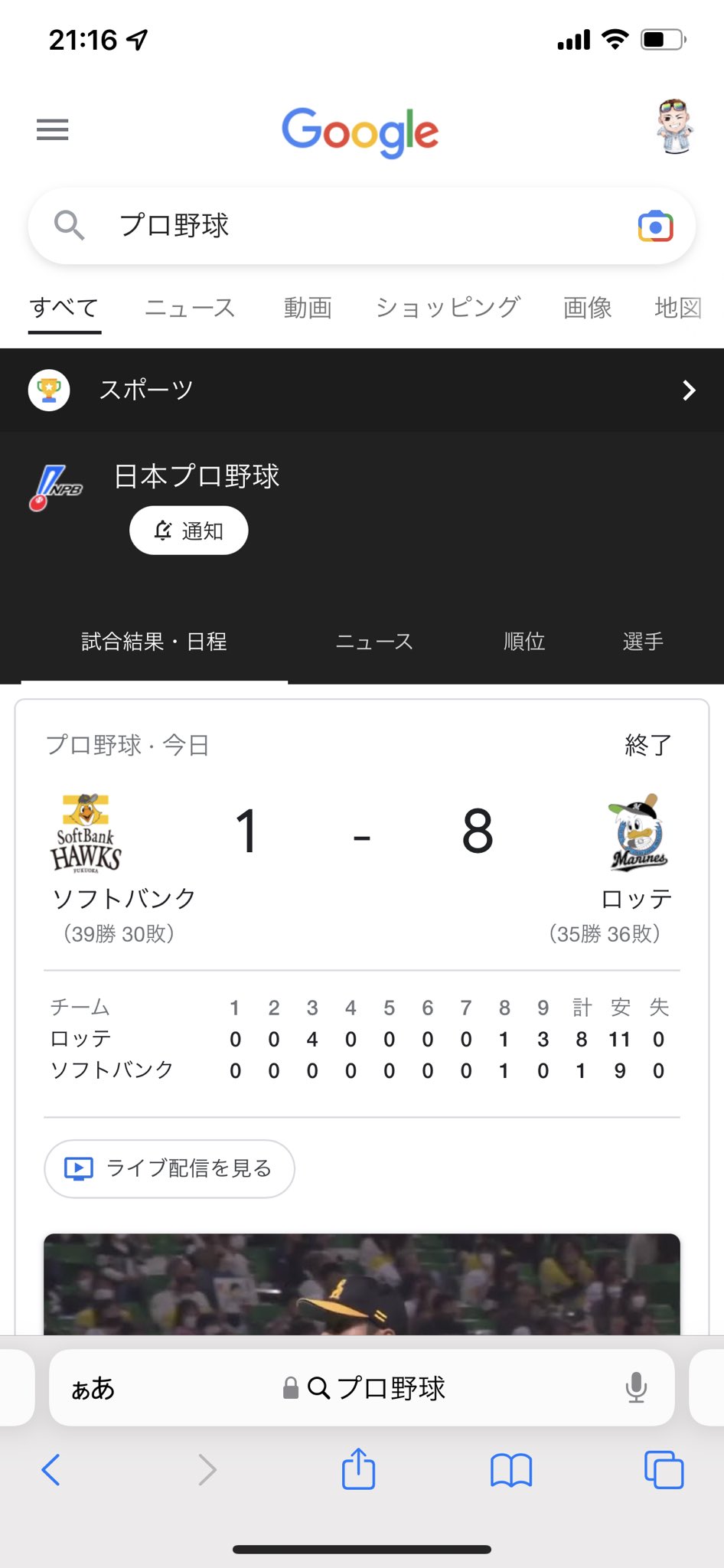Share this page from the Safari toolbar
The image size is (724, 1568).
pos(358,1468)
